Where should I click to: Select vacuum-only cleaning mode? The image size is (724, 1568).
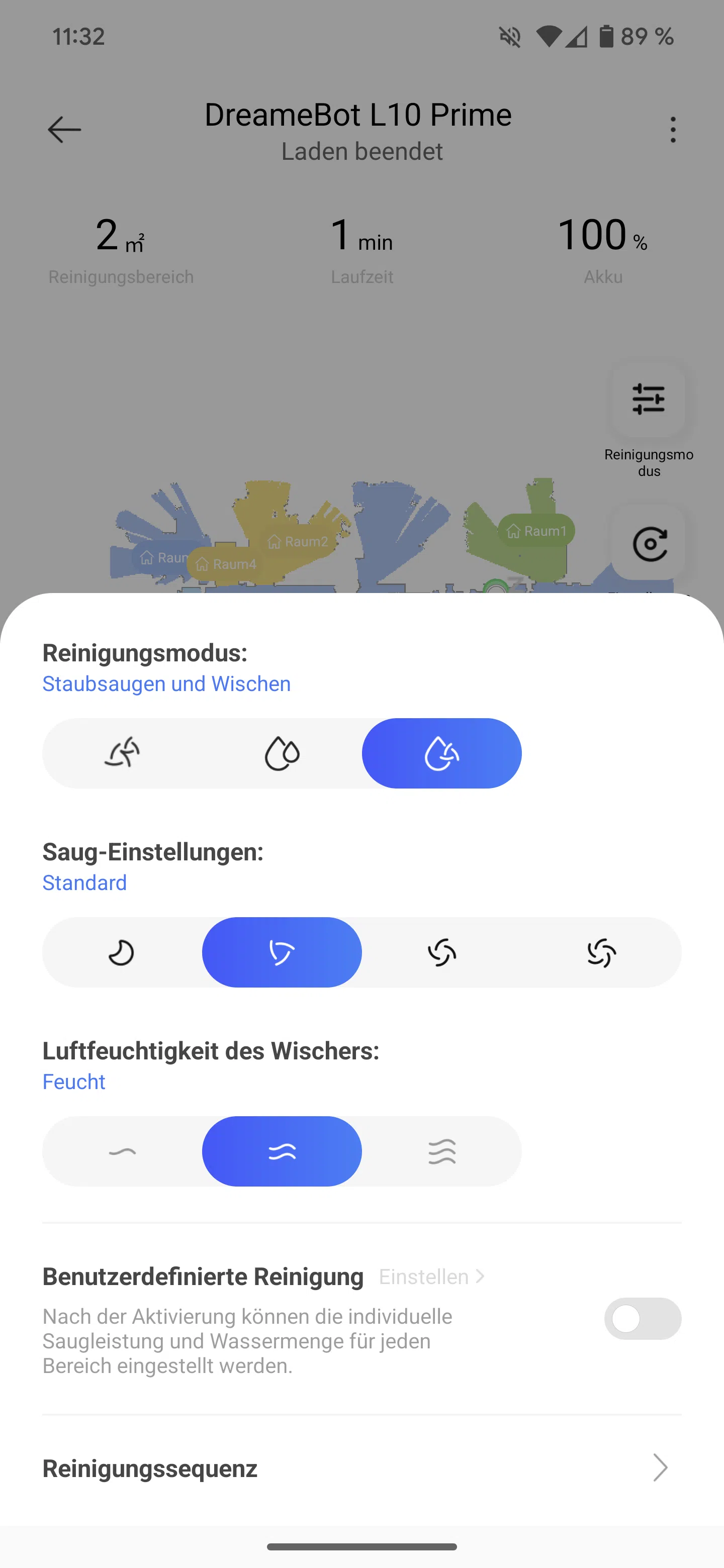point(122,753)
